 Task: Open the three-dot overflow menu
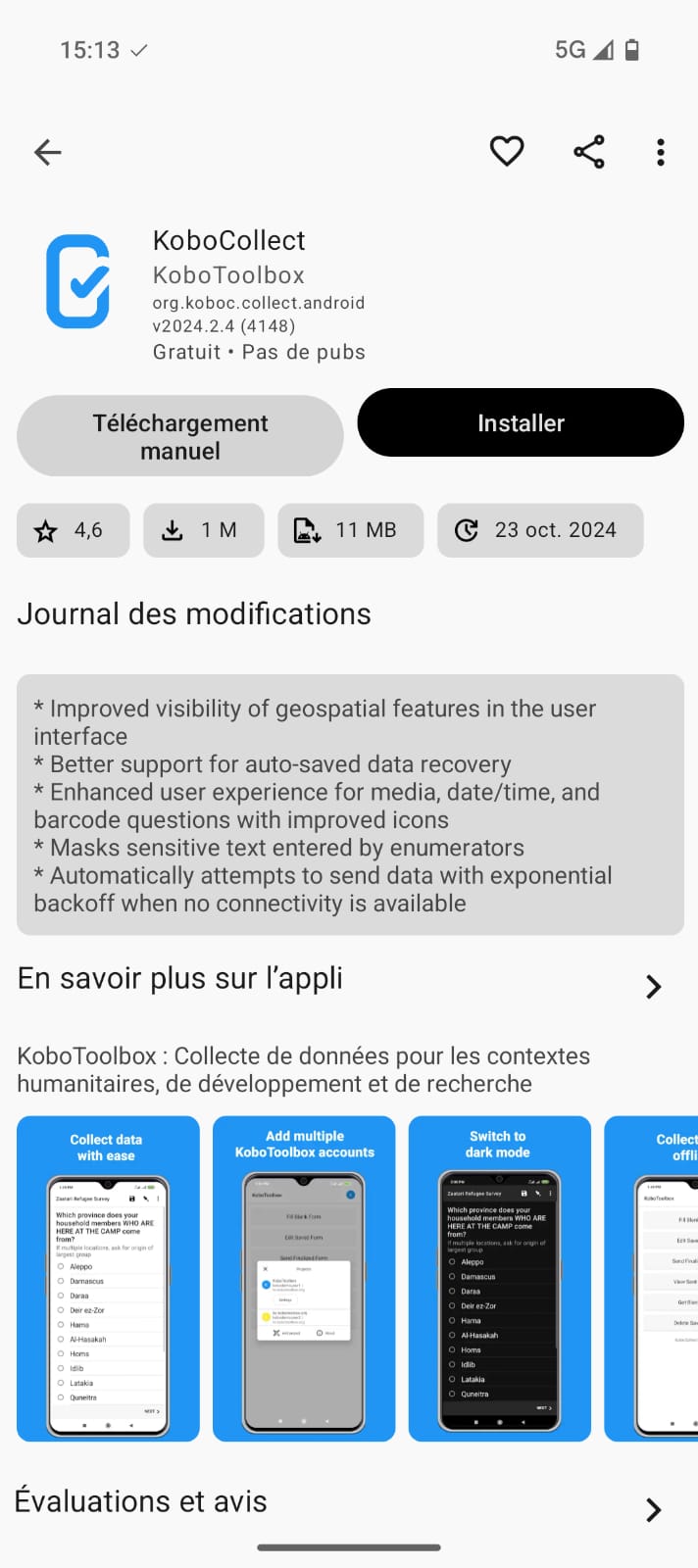[660, 152]
